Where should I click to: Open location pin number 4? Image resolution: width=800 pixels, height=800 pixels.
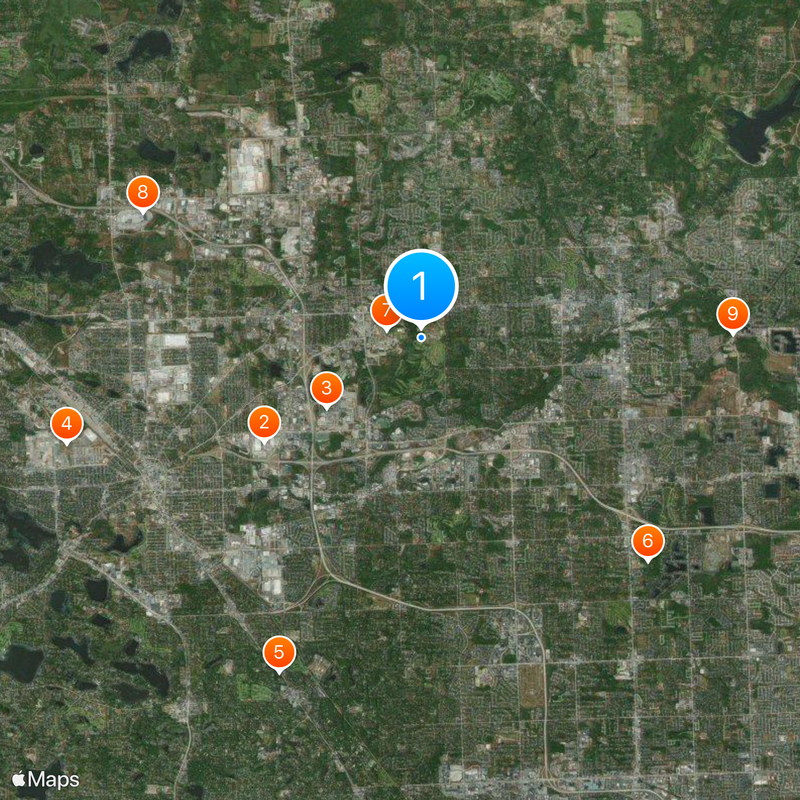click(67, 425)
